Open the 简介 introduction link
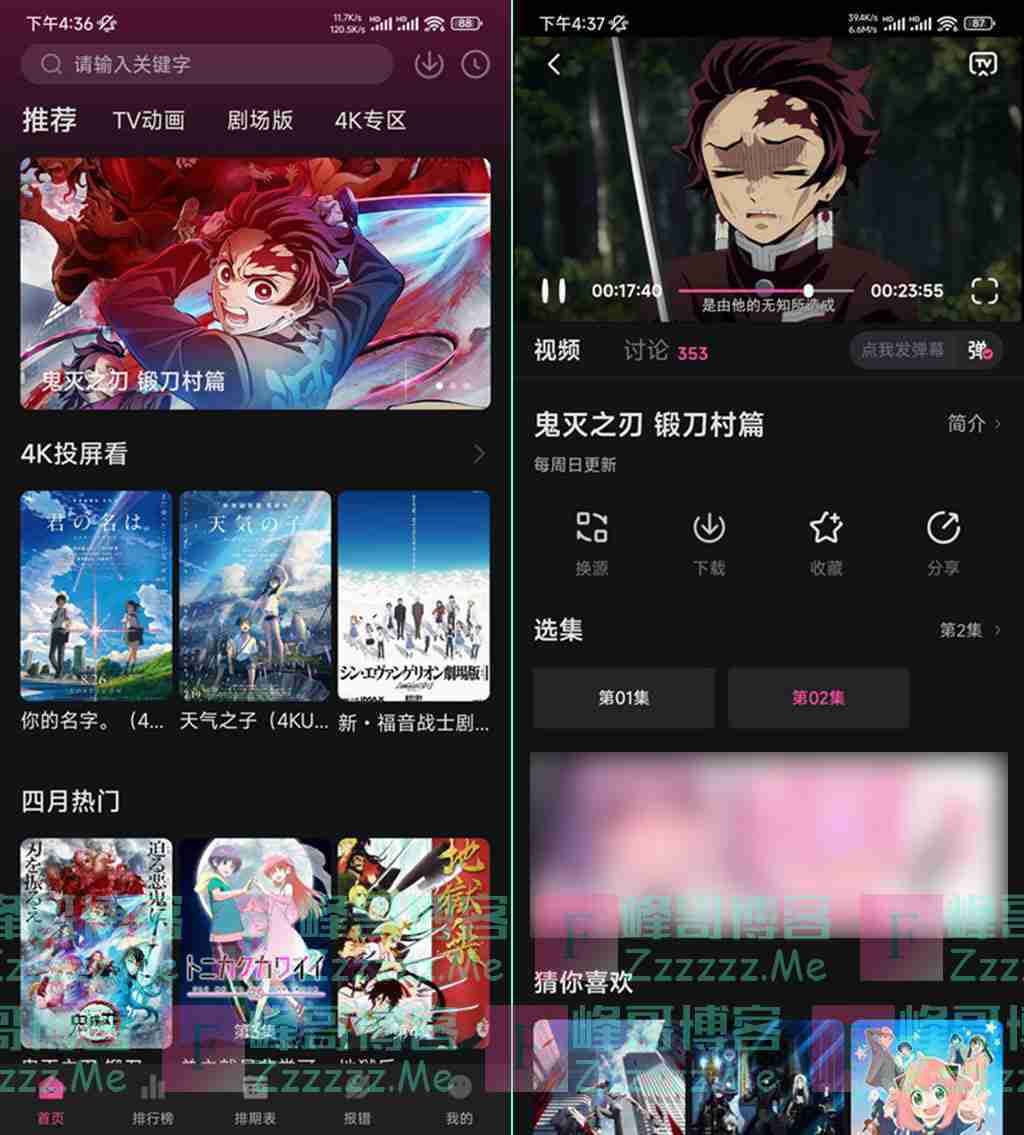This screenshot has height=1135, width=1024. 973,424
